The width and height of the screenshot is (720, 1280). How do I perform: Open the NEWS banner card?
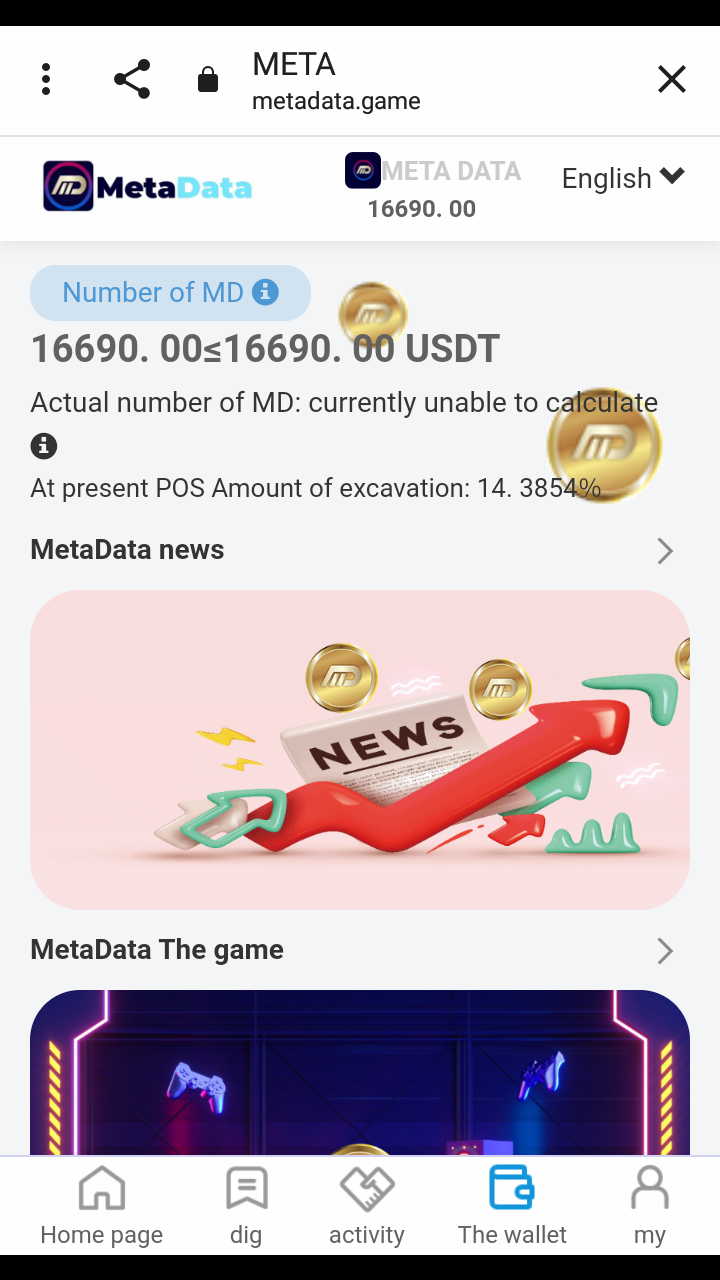click(360, 749)
